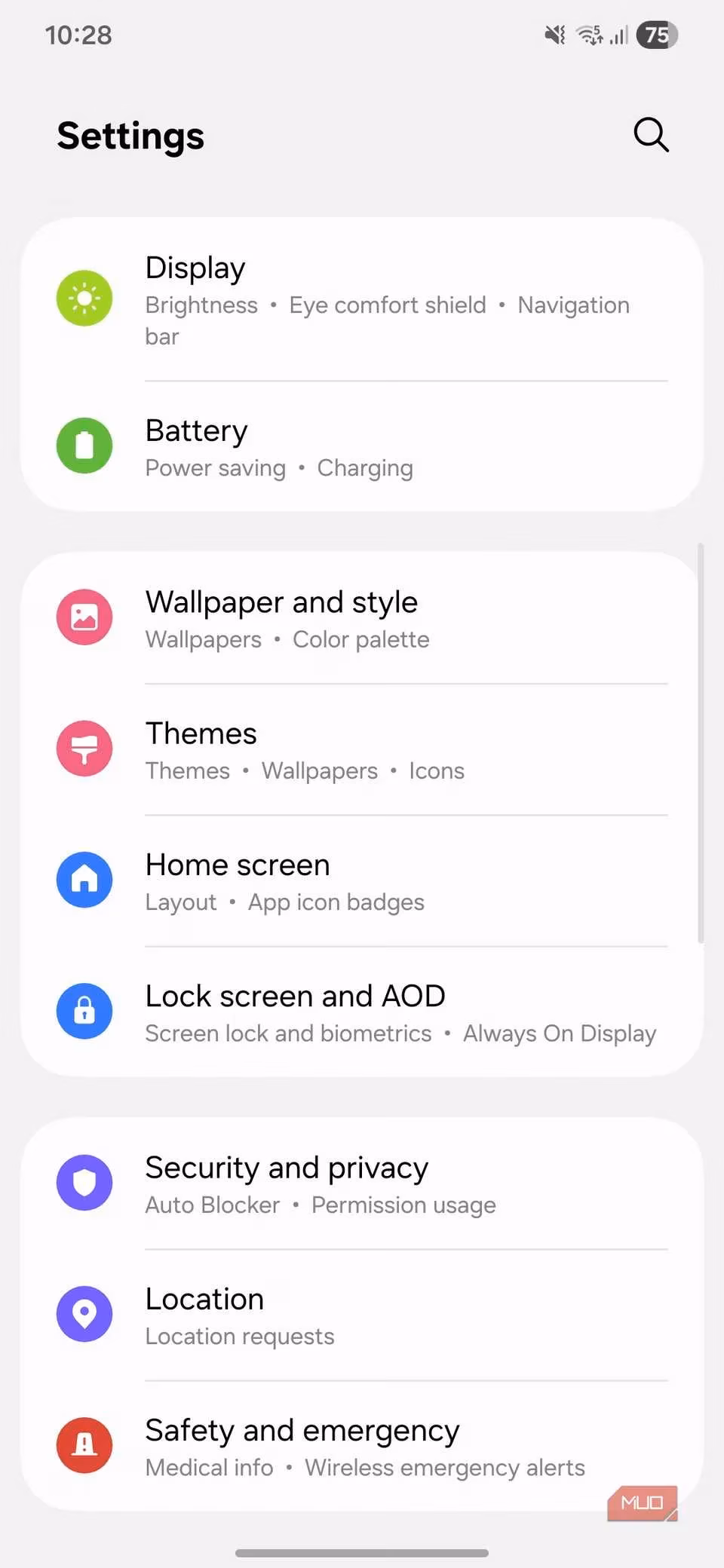Open the Color palette option

[360, 639]
